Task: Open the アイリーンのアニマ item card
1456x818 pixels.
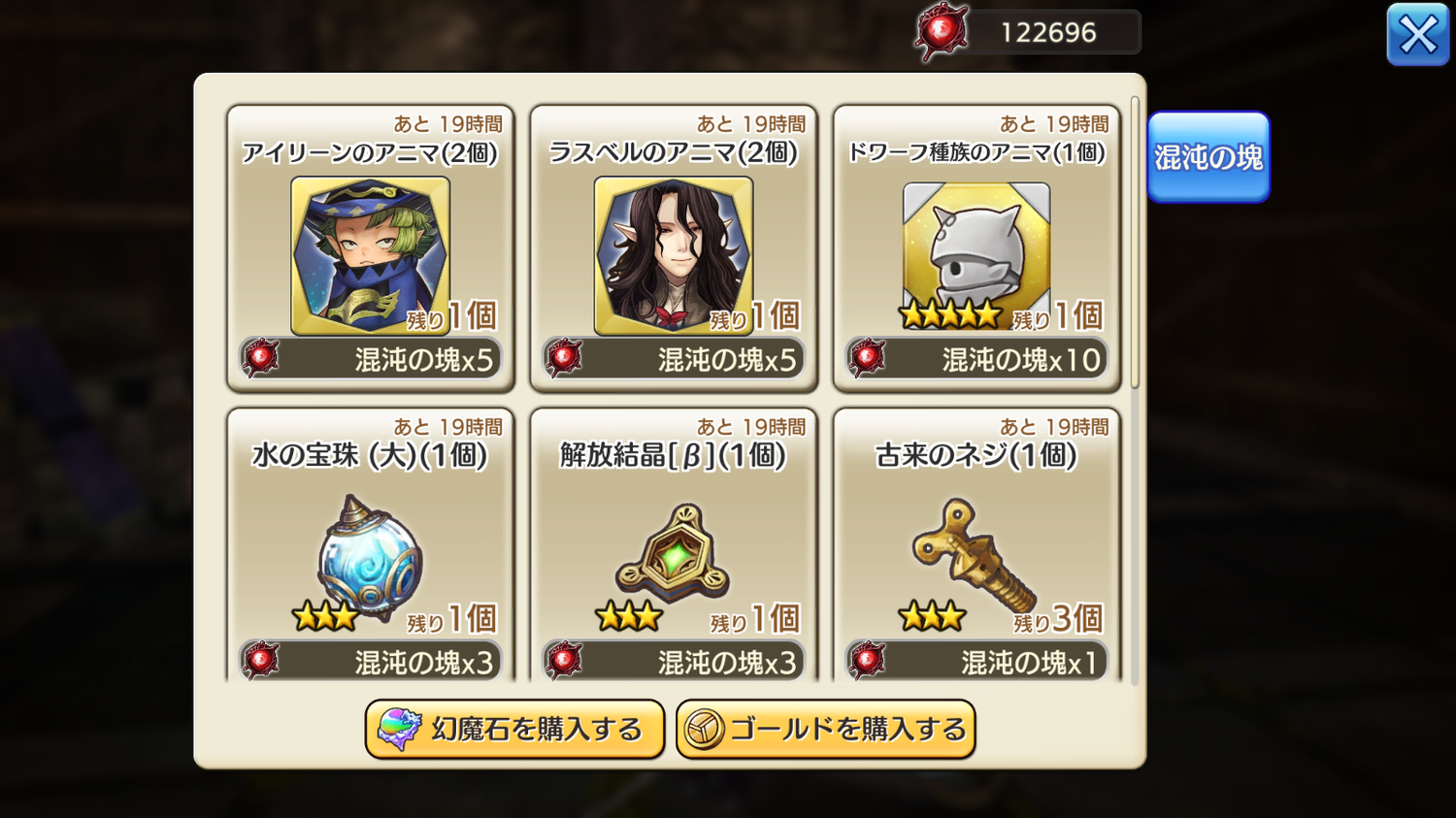Action: [x=370, y=249]
